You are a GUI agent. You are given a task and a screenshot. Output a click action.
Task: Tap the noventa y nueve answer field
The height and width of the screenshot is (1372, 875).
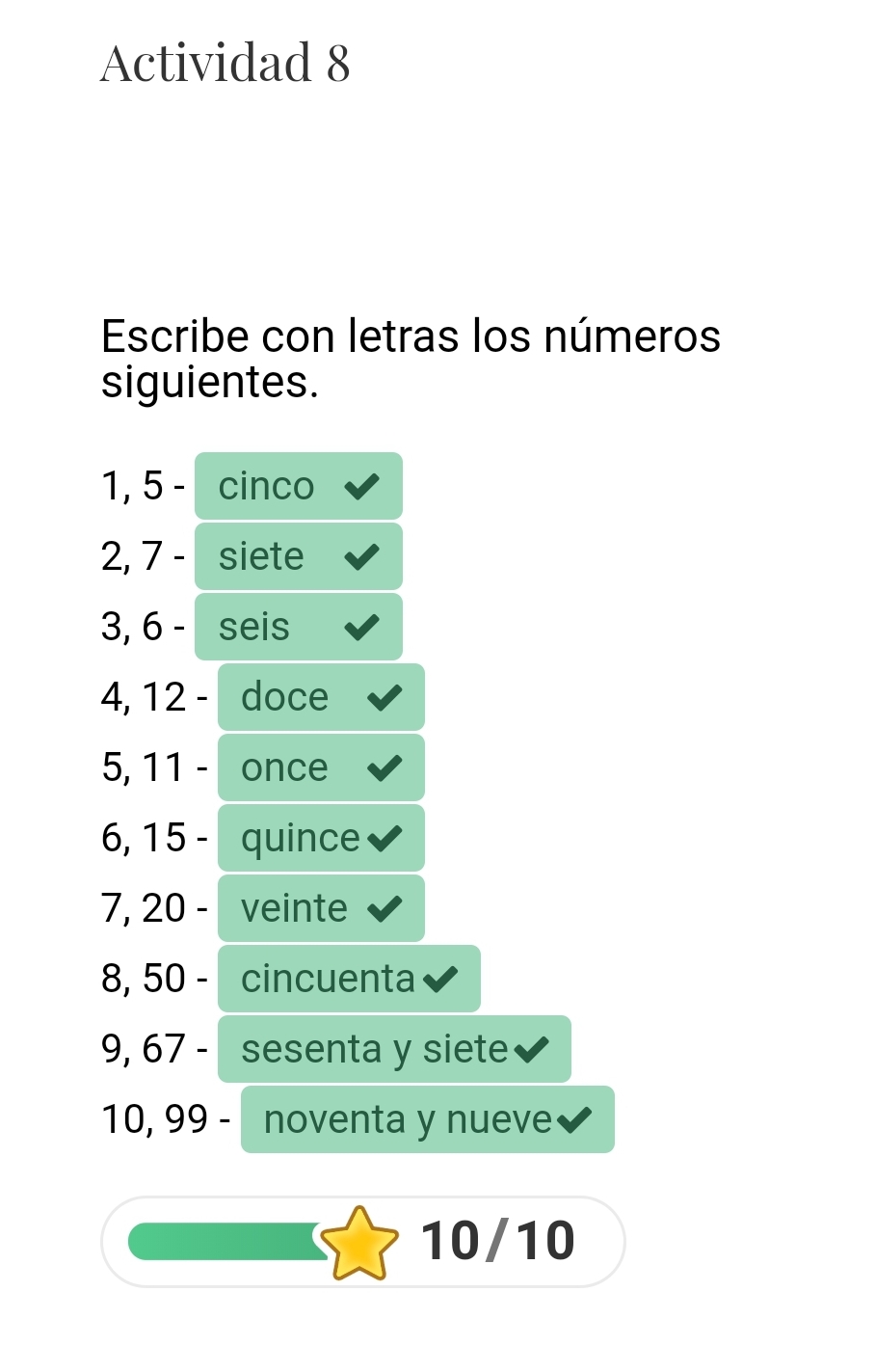point(426,1119)
